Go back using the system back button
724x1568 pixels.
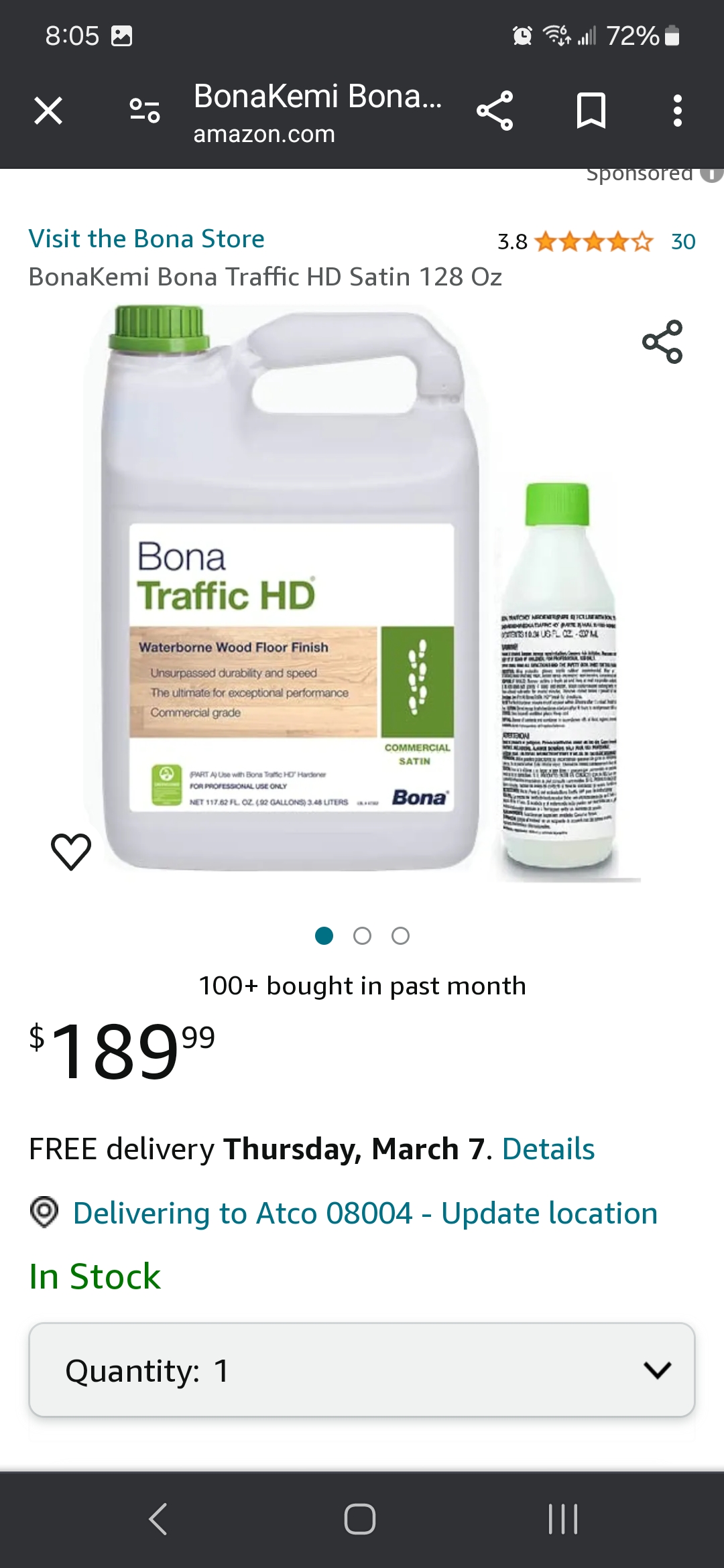[158, 1518]
